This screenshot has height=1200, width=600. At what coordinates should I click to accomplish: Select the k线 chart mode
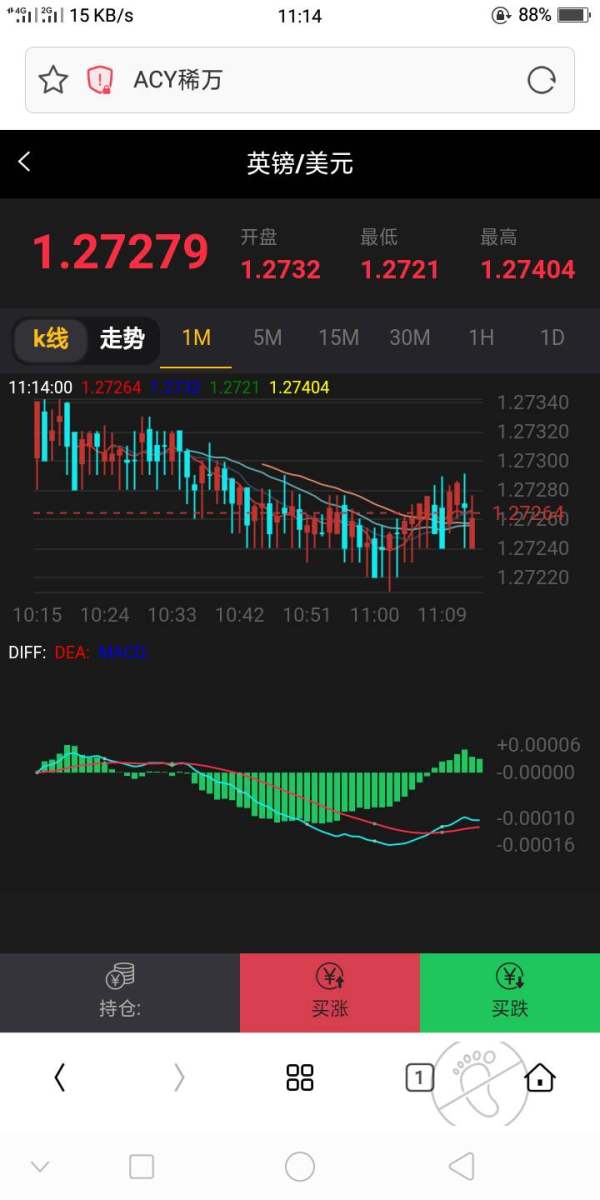(x=51, y=339)
